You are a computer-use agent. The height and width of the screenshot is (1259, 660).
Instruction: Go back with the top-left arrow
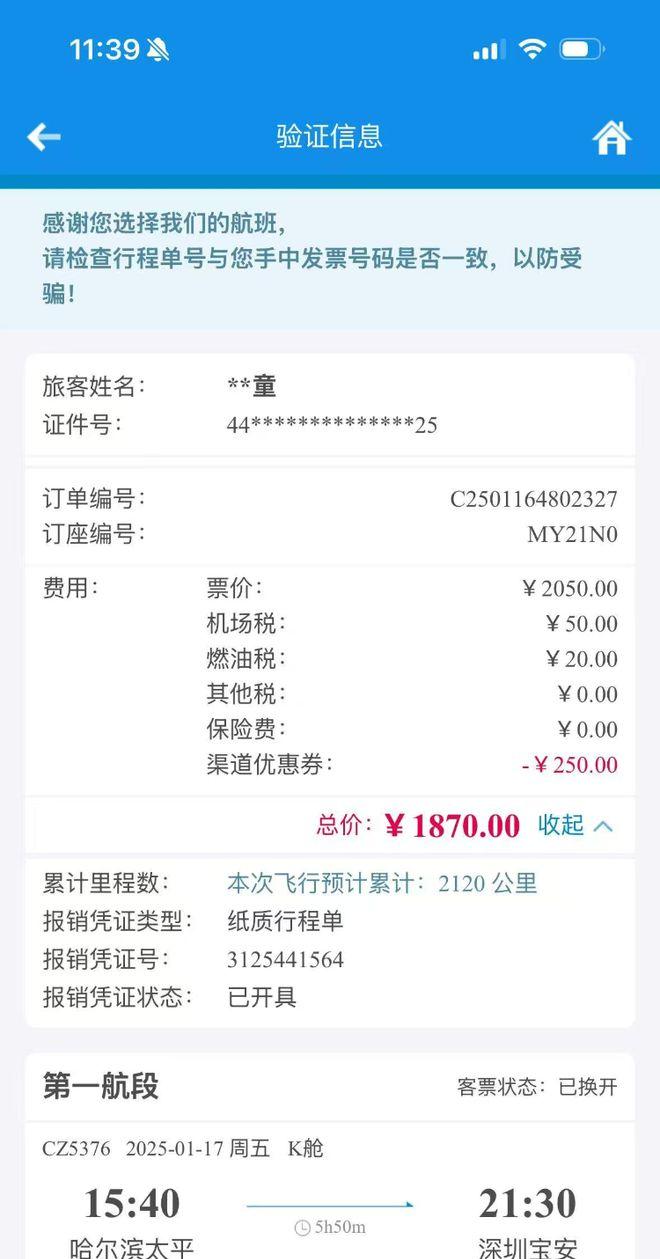pyautogui.click(x=44, y=137)
